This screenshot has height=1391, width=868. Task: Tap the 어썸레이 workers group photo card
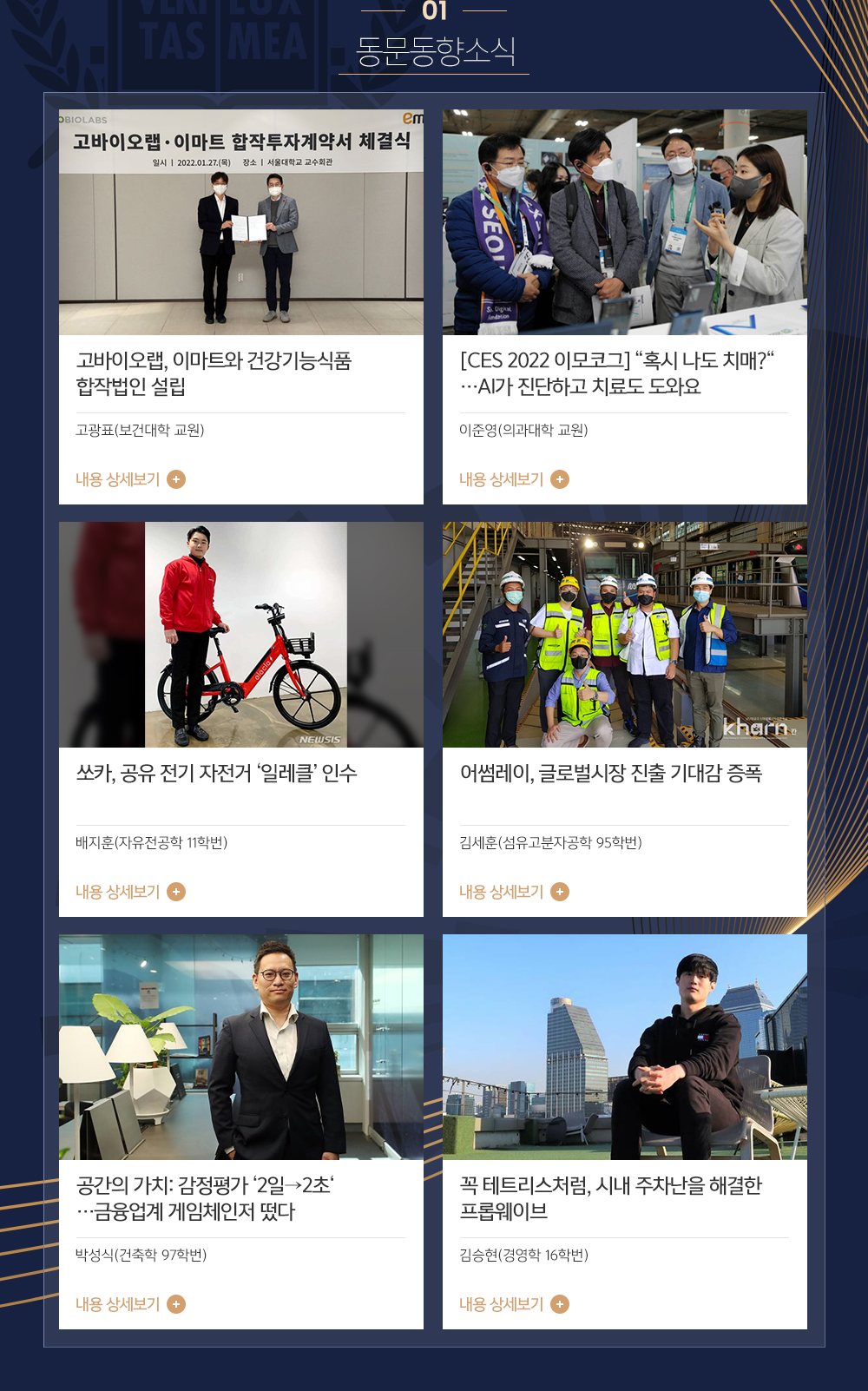[625, 635]
